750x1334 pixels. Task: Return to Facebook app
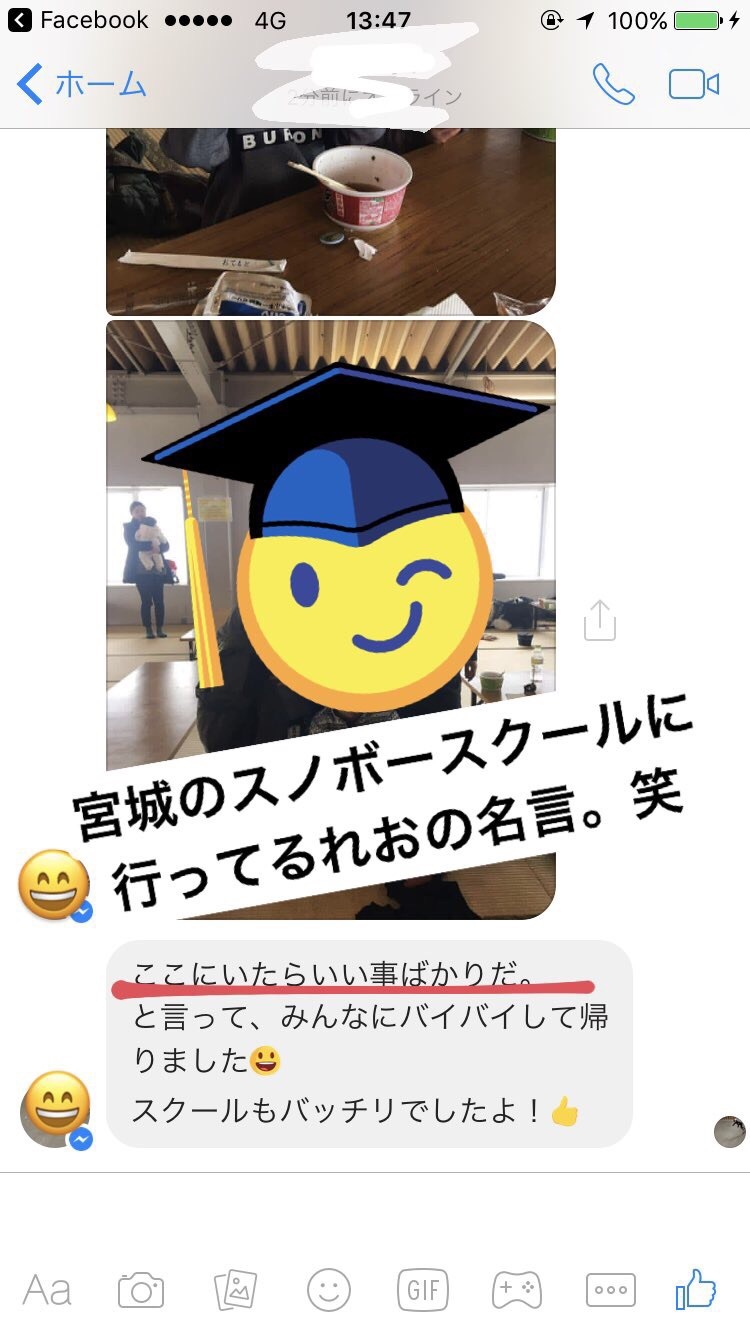78,20
